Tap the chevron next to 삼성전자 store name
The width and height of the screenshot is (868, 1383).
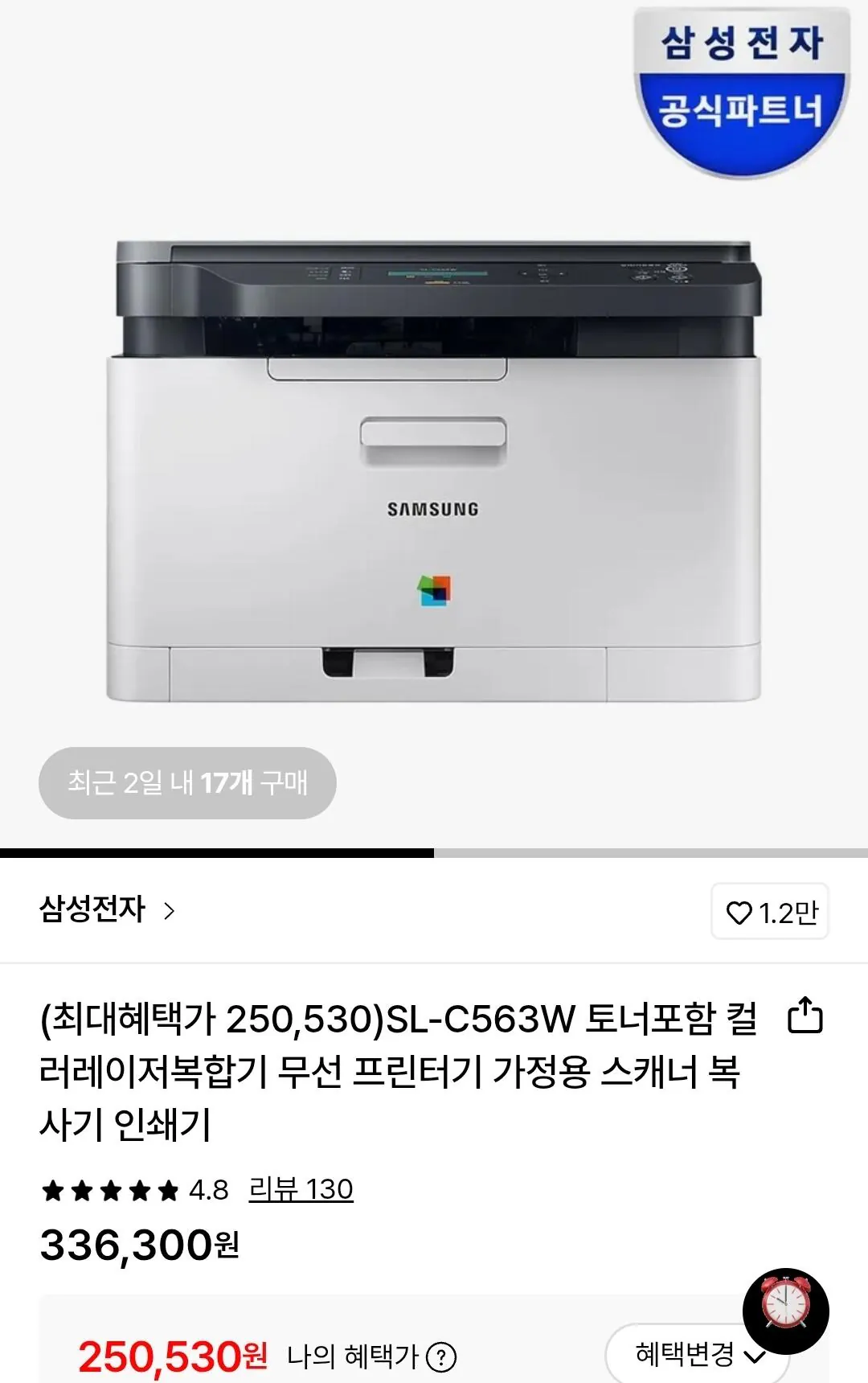(168, 912)
